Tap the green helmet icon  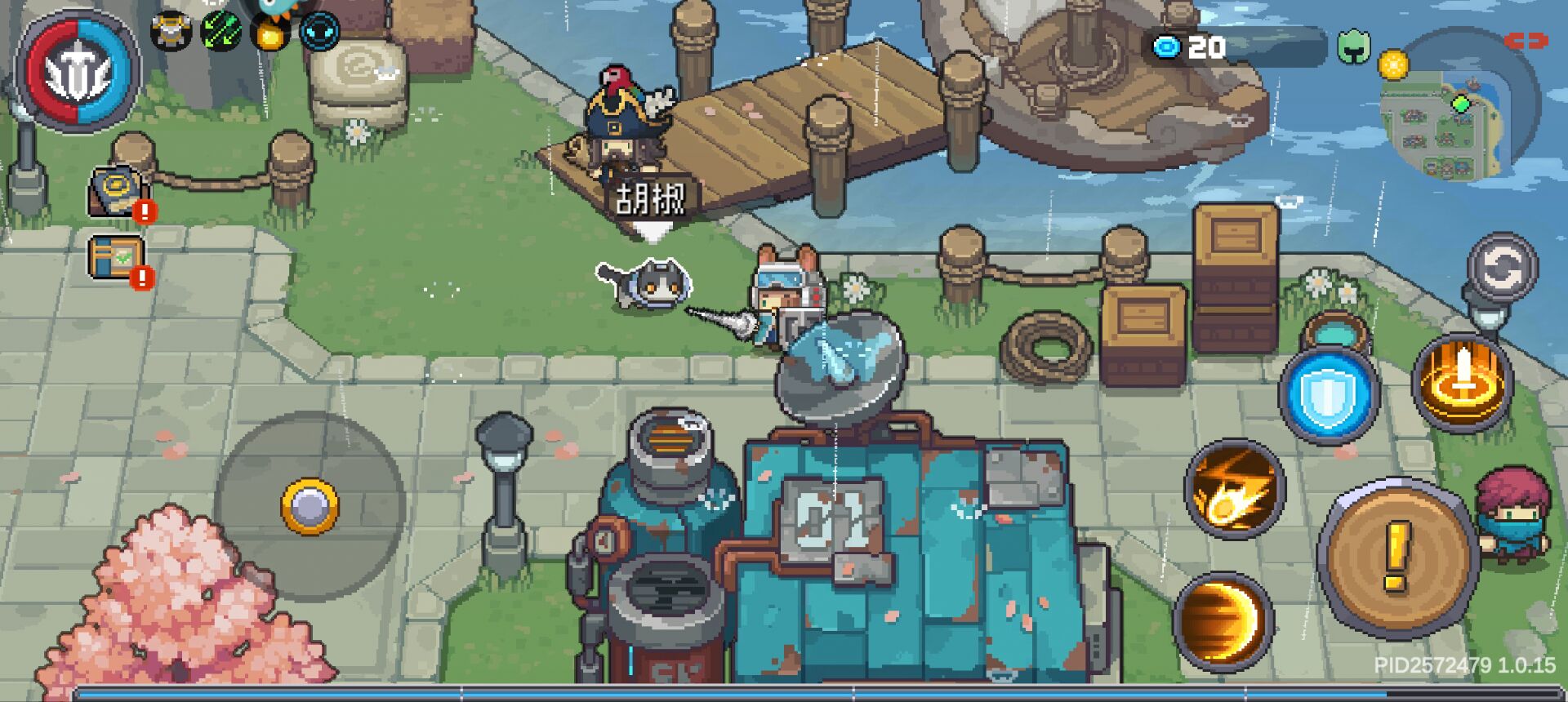click(x=1353, y=47)
